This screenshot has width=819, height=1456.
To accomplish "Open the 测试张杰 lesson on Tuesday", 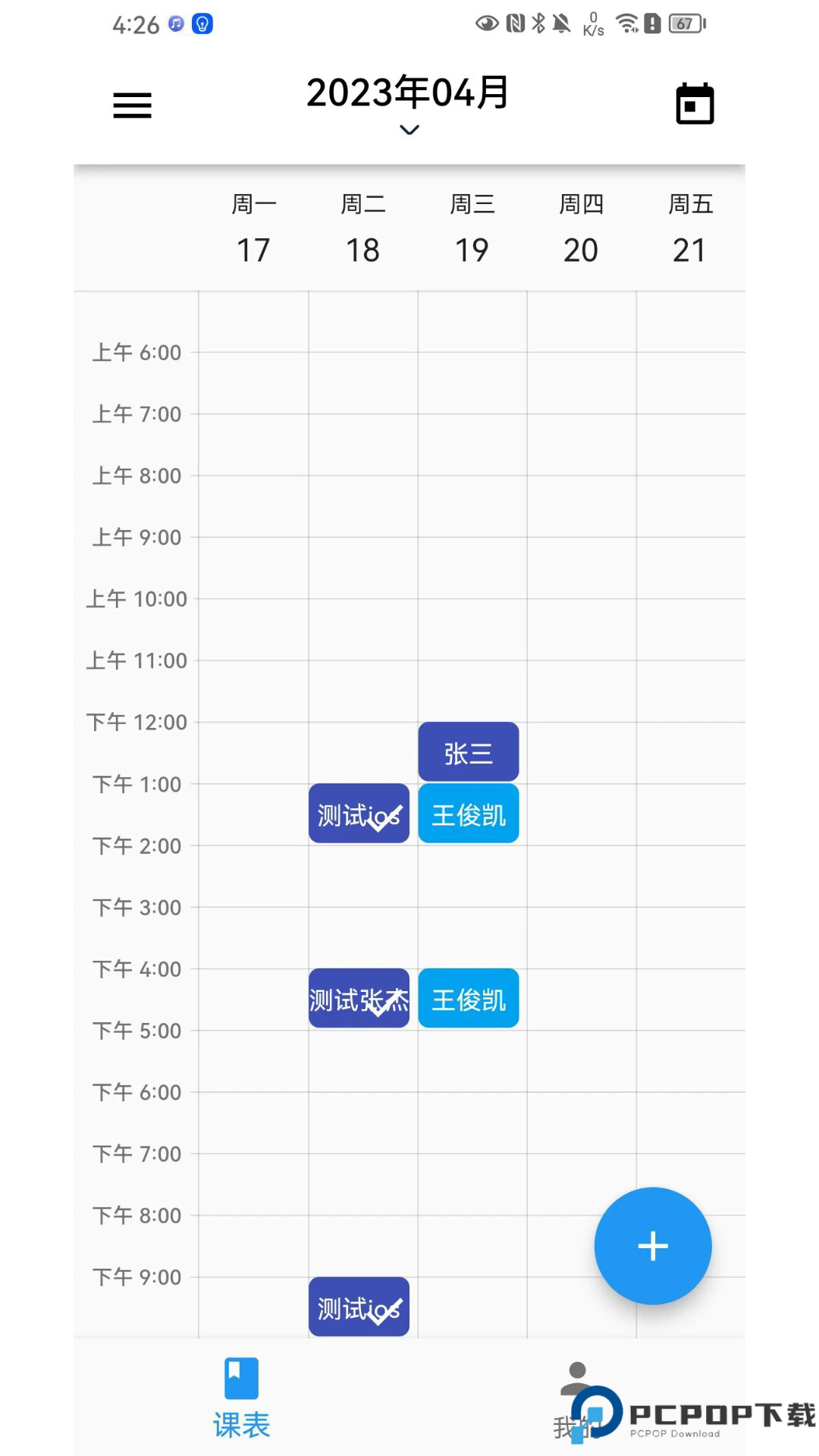I will (359, 999).
